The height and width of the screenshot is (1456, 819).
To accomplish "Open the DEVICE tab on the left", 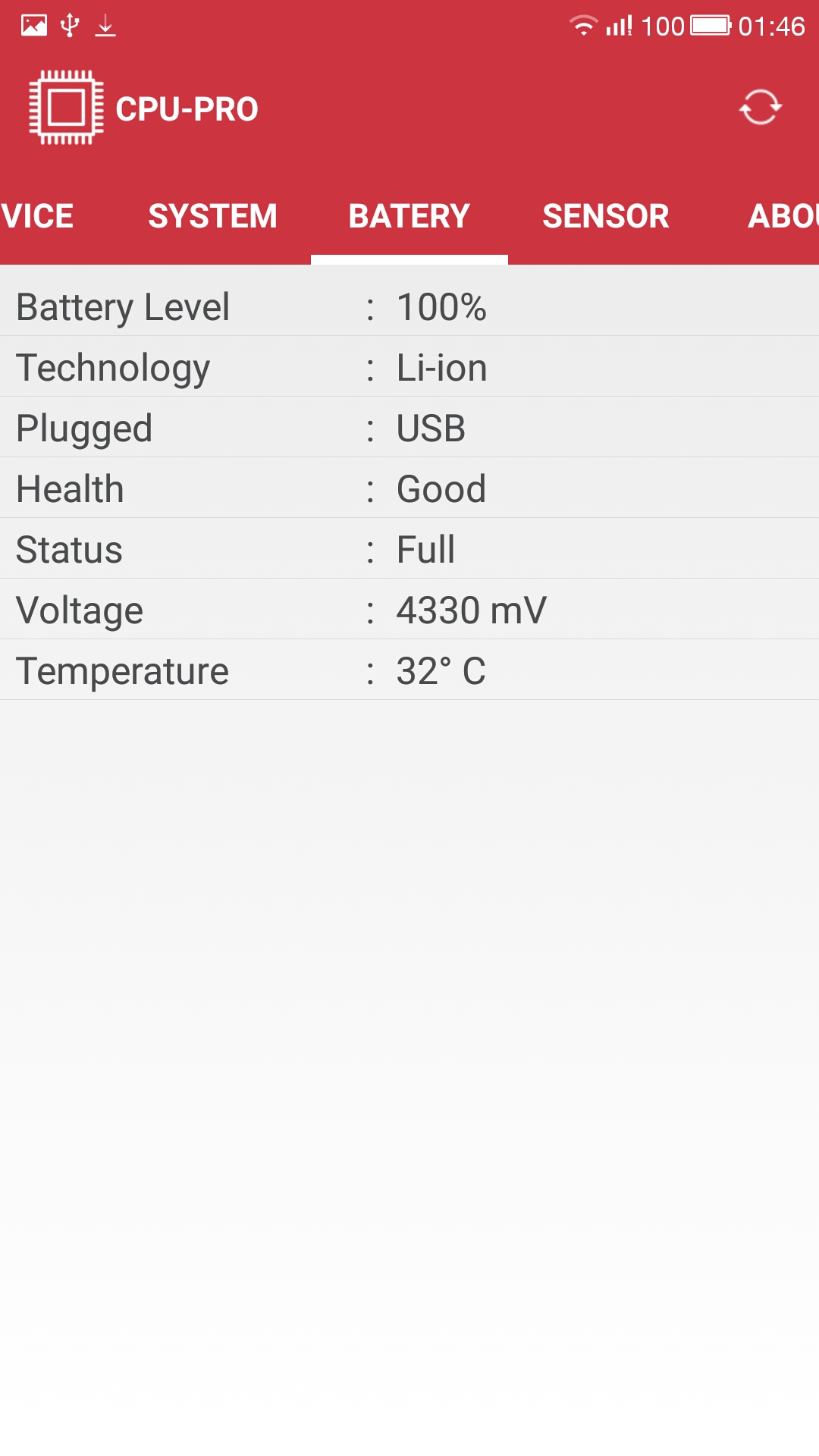I will 36,216.
